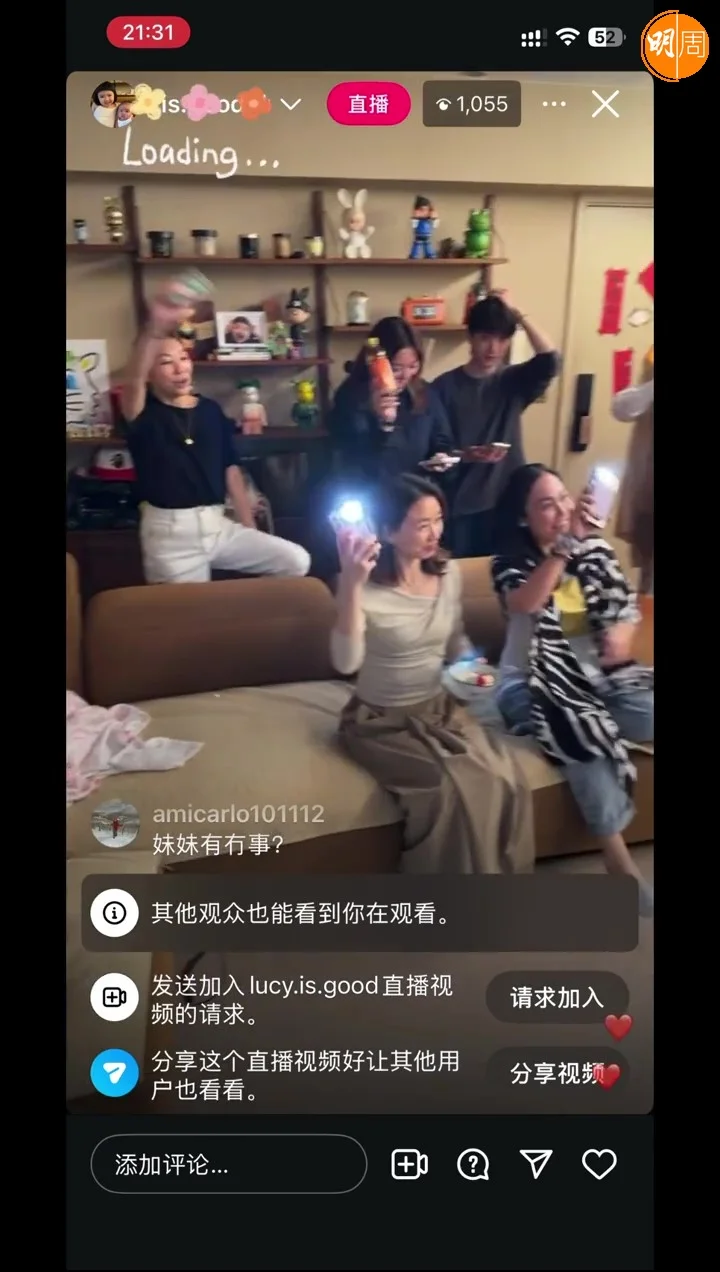
Task: Tap 分享视频 to share this live
Action: 556,1073
